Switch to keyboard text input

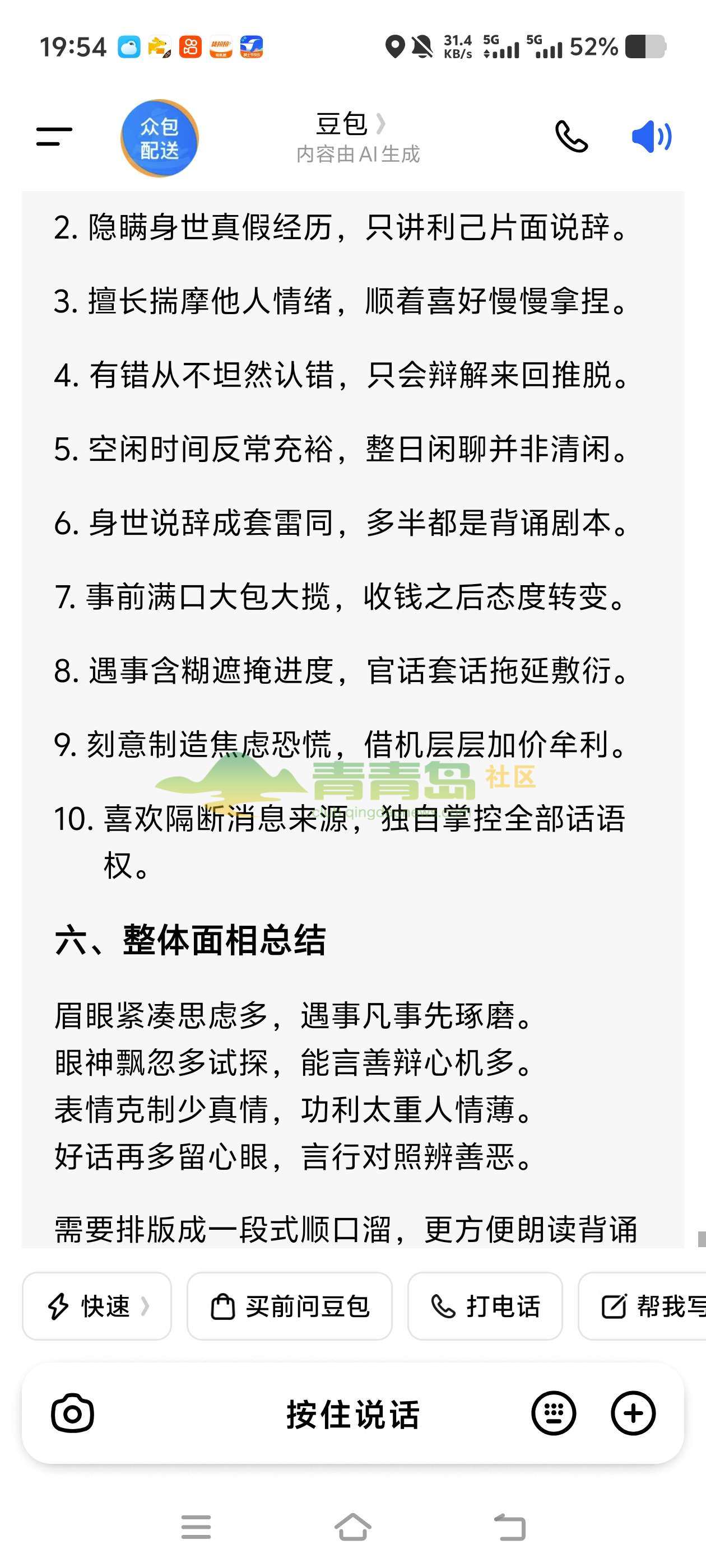coord(553,1413)
